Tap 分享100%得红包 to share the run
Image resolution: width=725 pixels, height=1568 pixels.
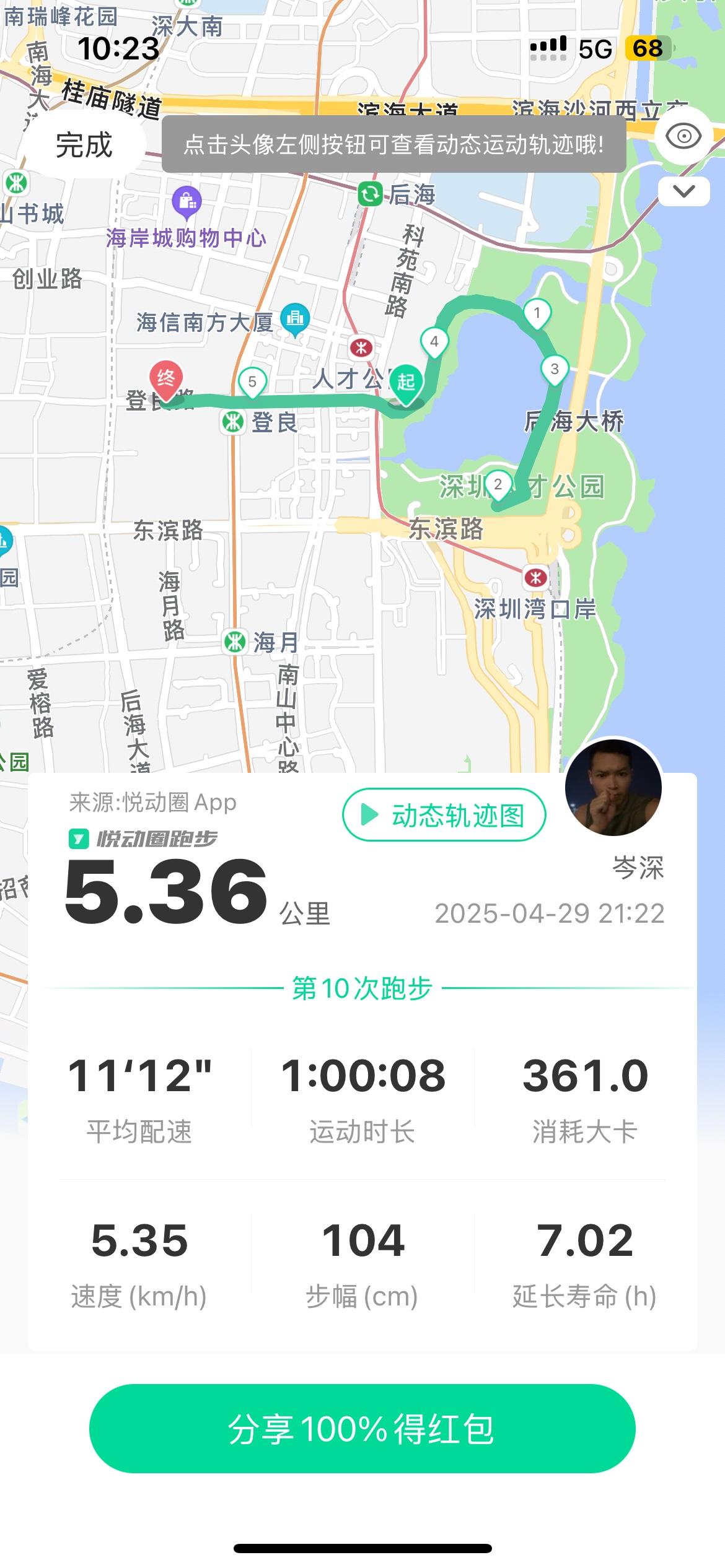pyautogui.click(x=362, y=1429)
